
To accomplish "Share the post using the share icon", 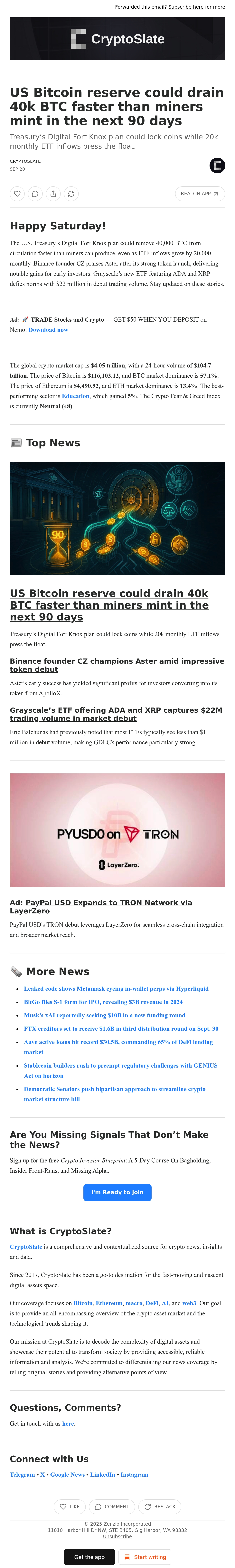I will pos(53,194).
